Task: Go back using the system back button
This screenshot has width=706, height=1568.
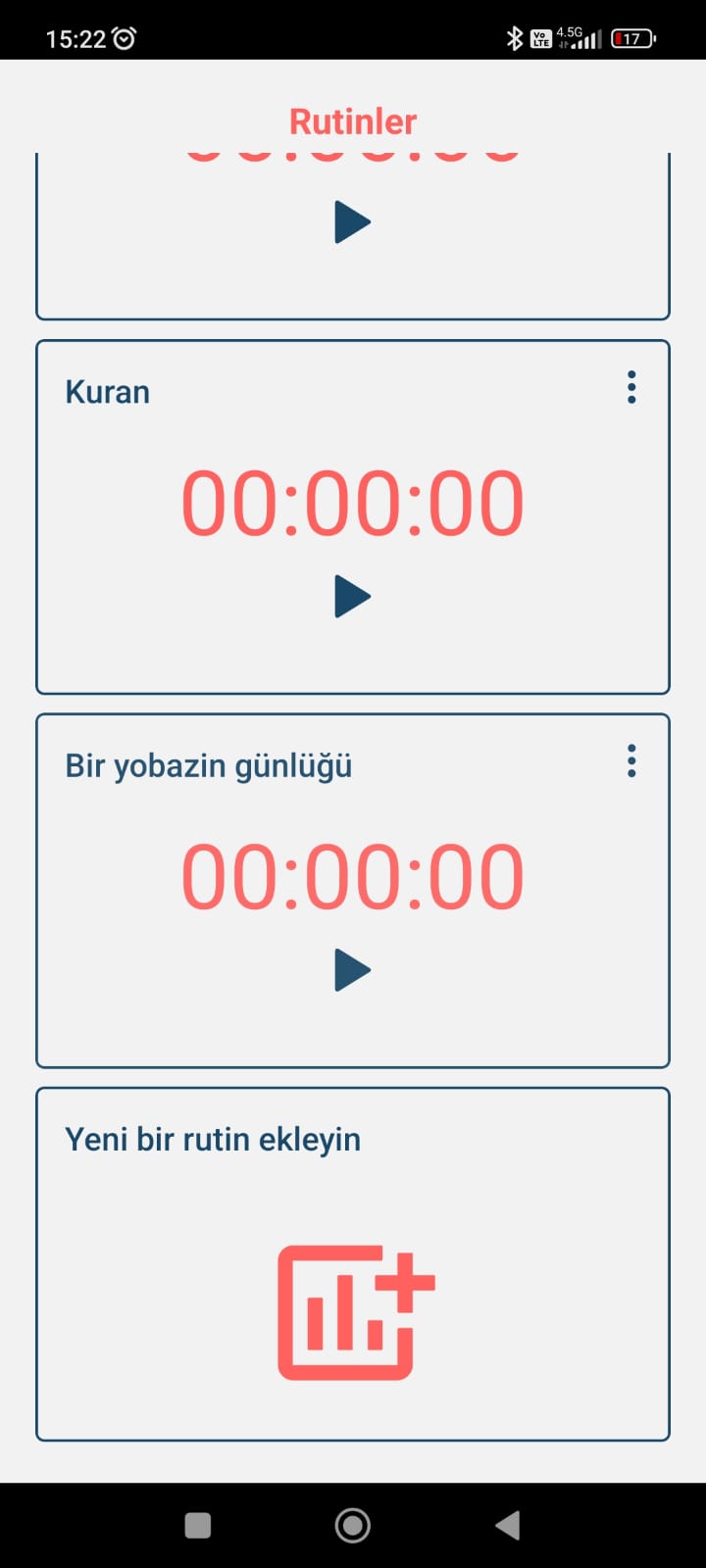Action: point(507,1525)
